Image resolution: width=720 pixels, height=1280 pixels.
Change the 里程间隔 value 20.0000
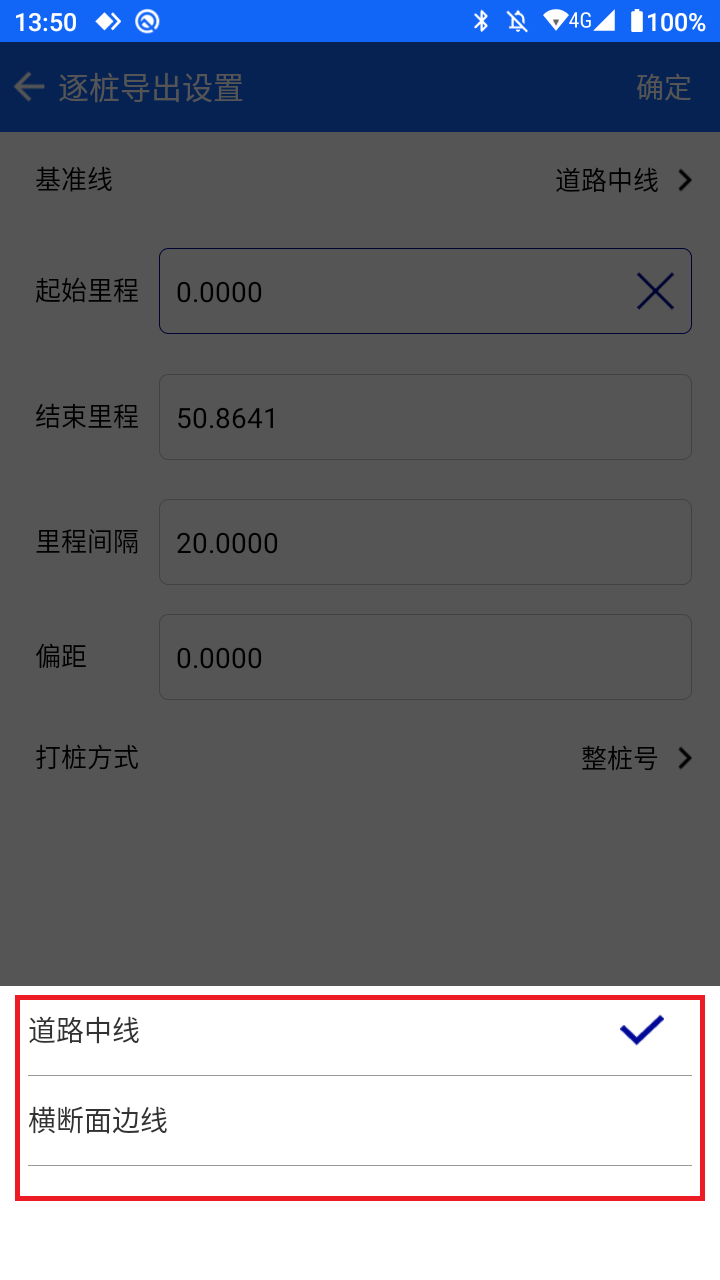coord(425,542)
